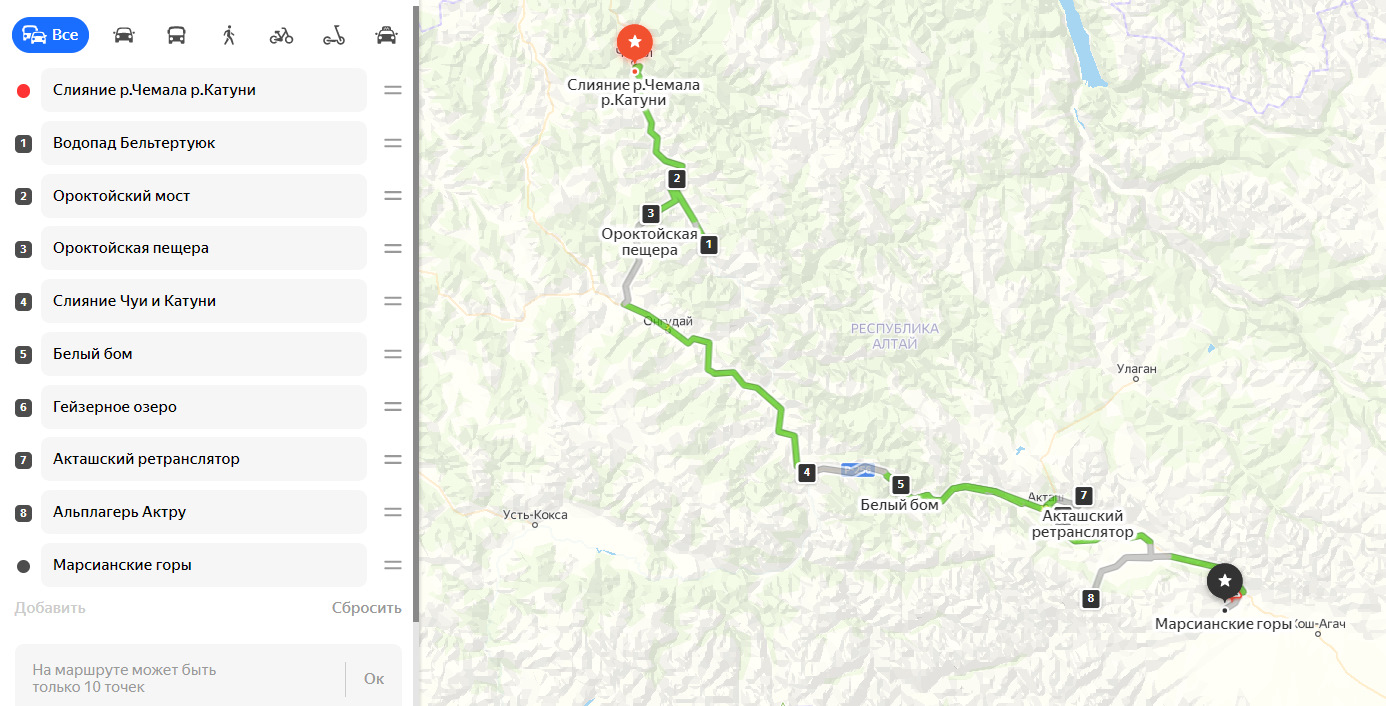1386x706 pixels.
Task: Tap the reorder handle next to Белый бом
Action: (393, 354)
